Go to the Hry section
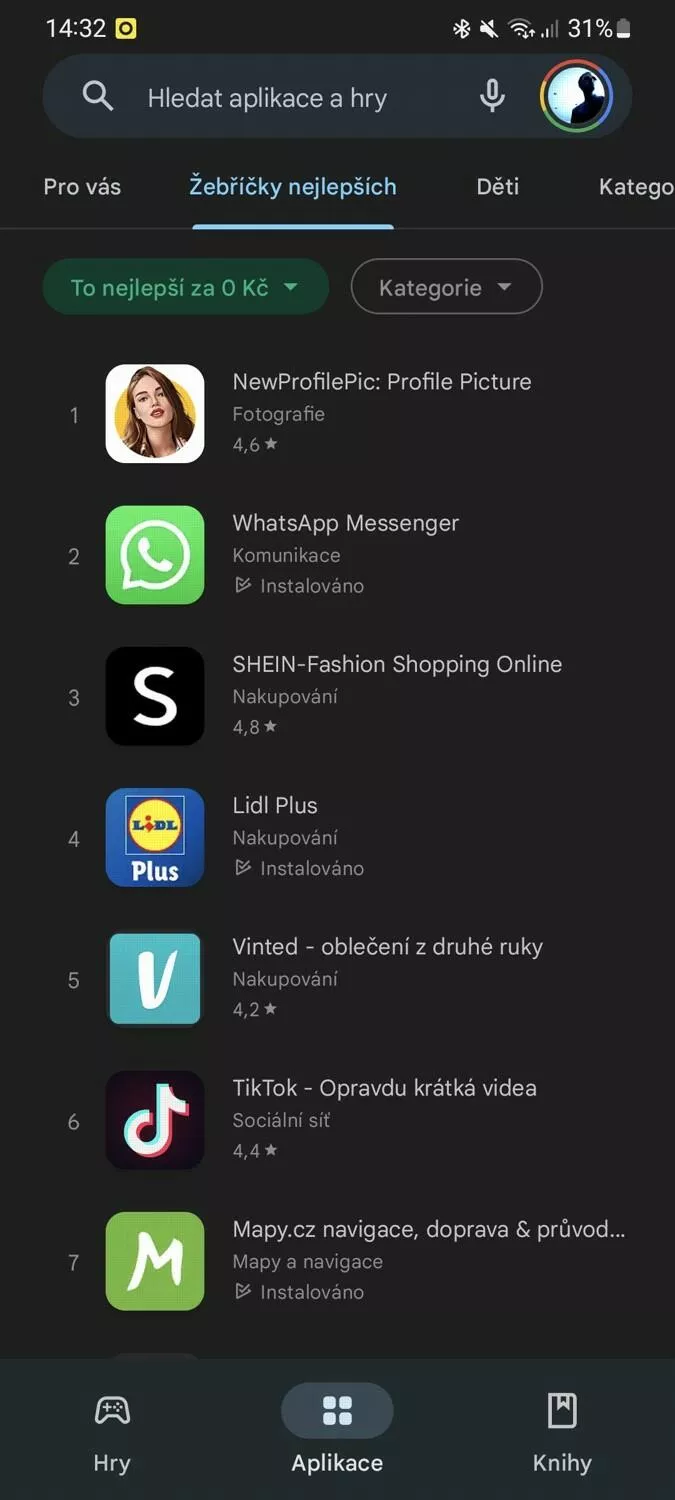The image size is (675, 1500). (x=112, y=1432)
